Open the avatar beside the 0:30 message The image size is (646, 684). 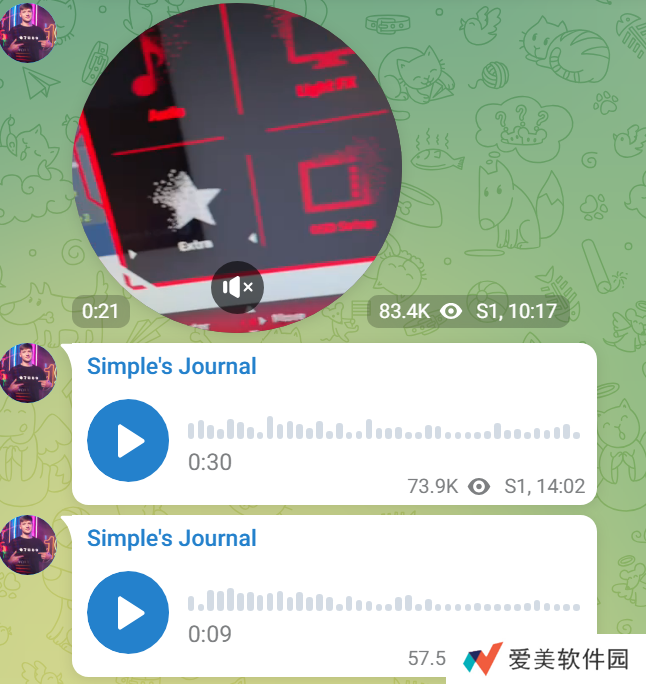coord(28,373)
